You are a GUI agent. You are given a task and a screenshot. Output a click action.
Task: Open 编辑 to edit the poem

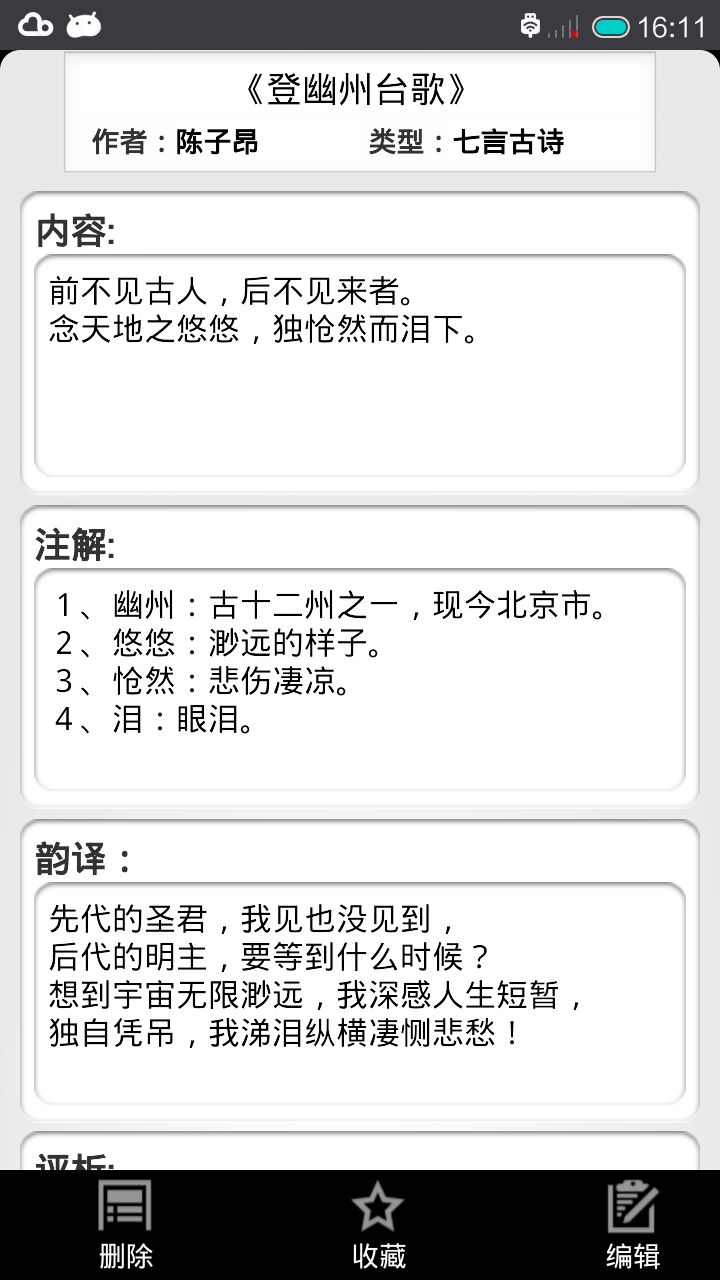[x=632, y=1225]
